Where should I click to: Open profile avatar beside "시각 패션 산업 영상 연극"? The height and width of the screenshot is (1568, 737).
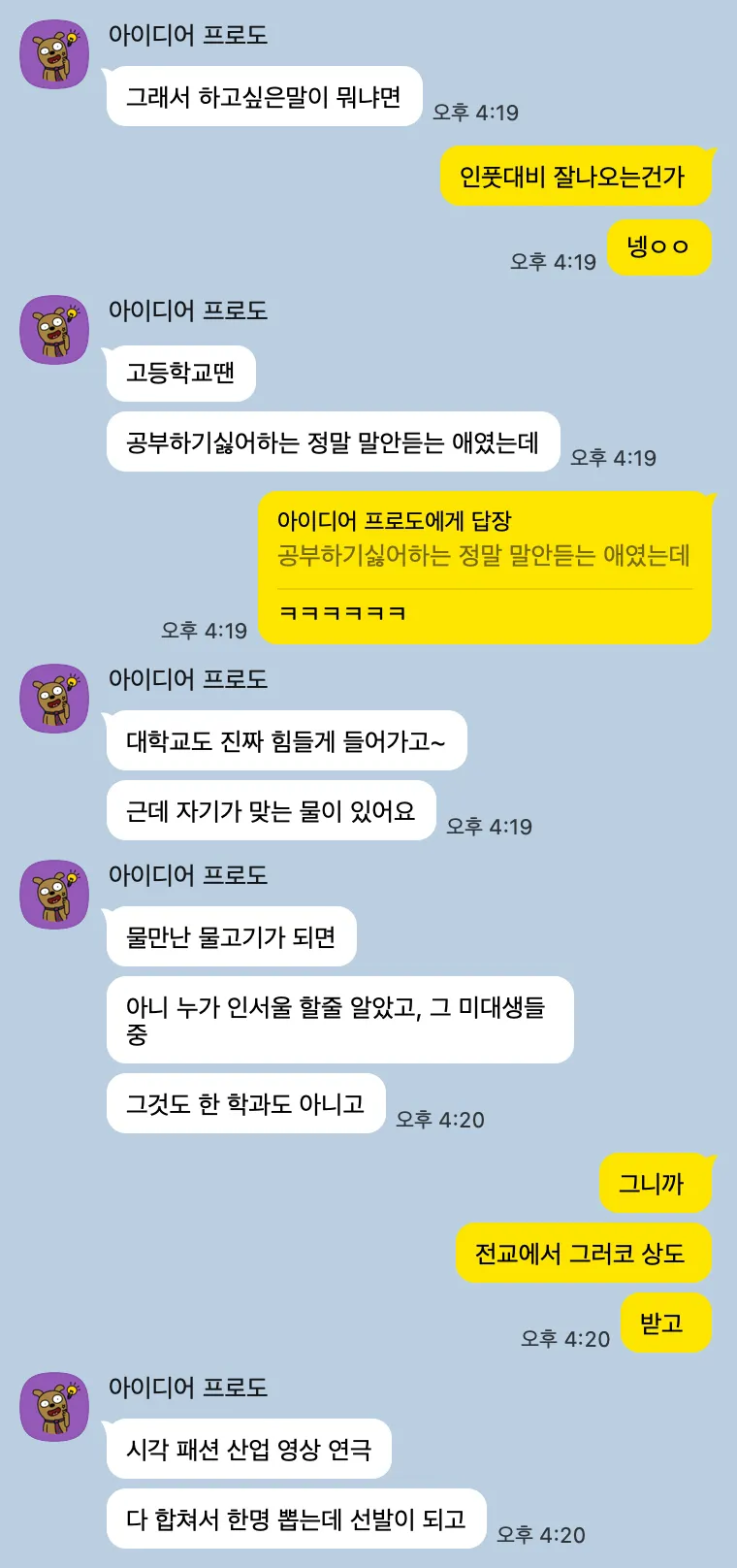tap(54, 1407)
